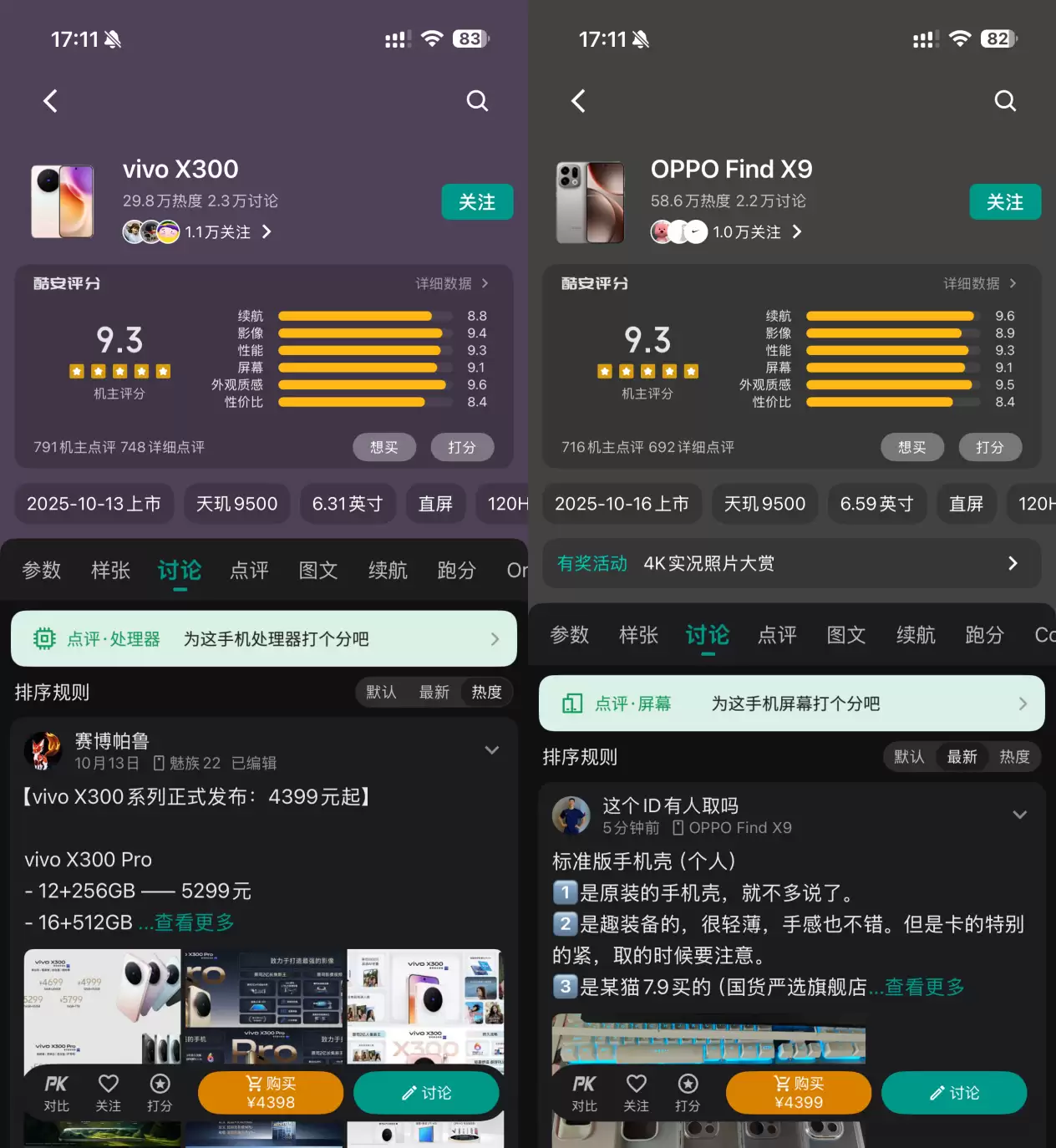Tap the screen icon in 点评·屏幕 banner
The height and width of the screenshot is (1148, 1056).
(x=572, y=703)
